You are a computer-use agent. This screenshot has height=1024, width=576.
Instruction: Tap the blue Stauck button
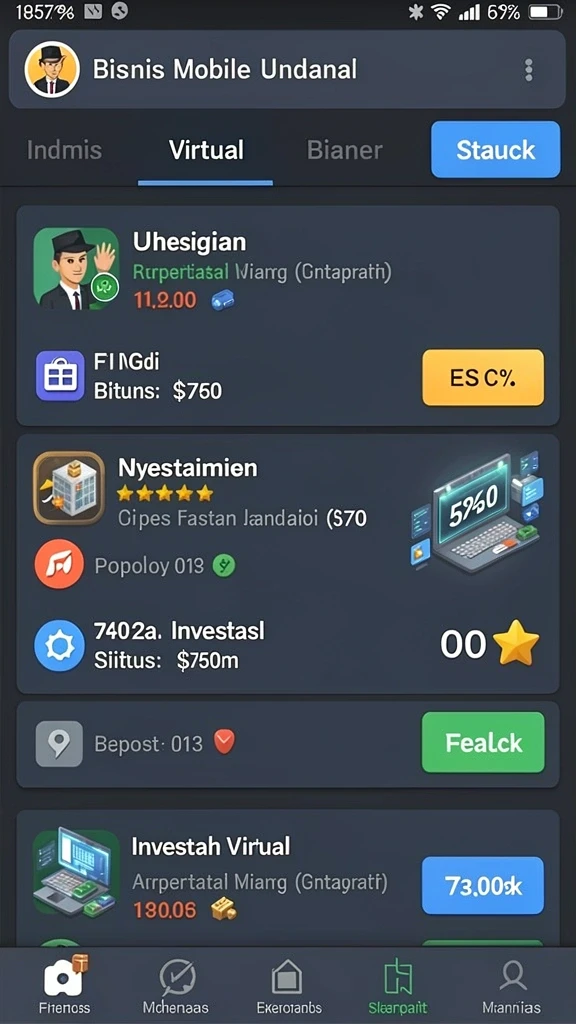(496, 150)
